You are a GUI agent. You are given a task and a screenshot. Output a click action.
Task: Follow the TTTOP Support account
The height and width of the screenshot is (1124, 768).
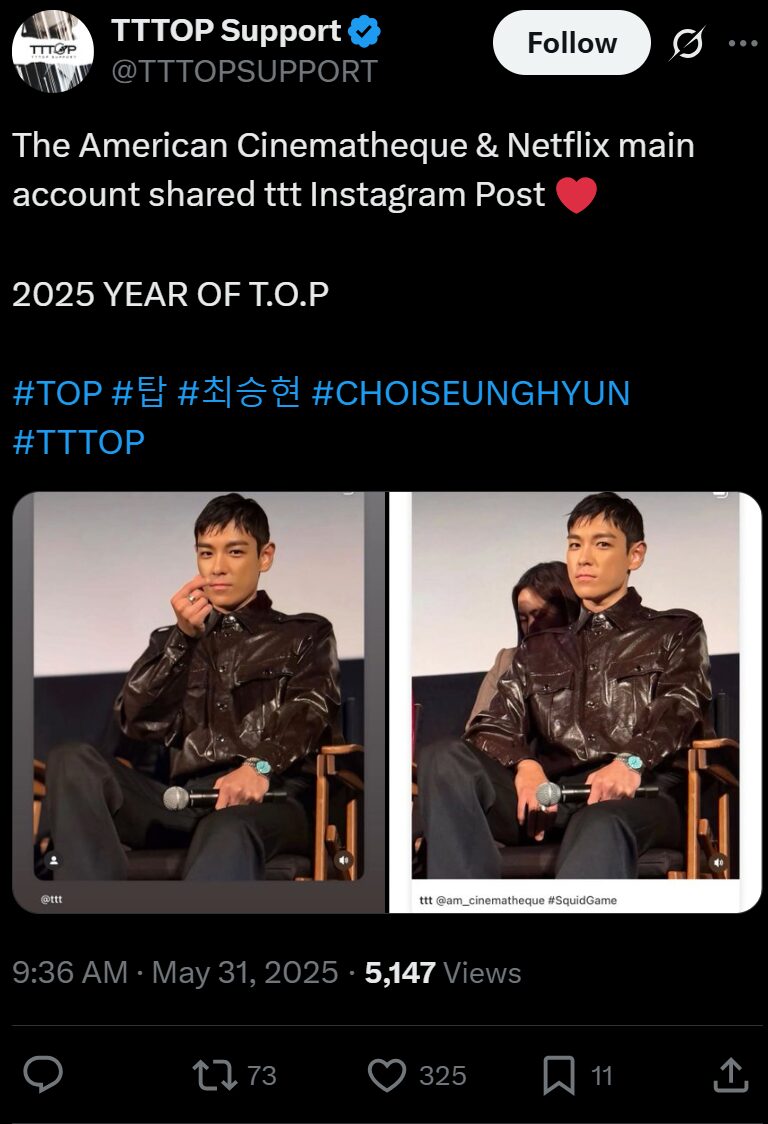pyautogui.click(x=571, y=43)
